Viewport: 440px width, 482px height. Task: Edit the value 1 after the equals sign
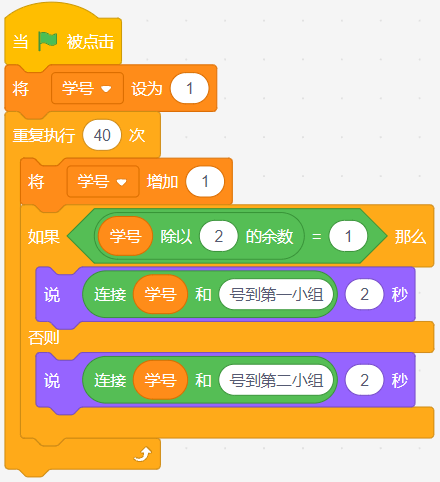pyautogui.click(x=348, y=236)
